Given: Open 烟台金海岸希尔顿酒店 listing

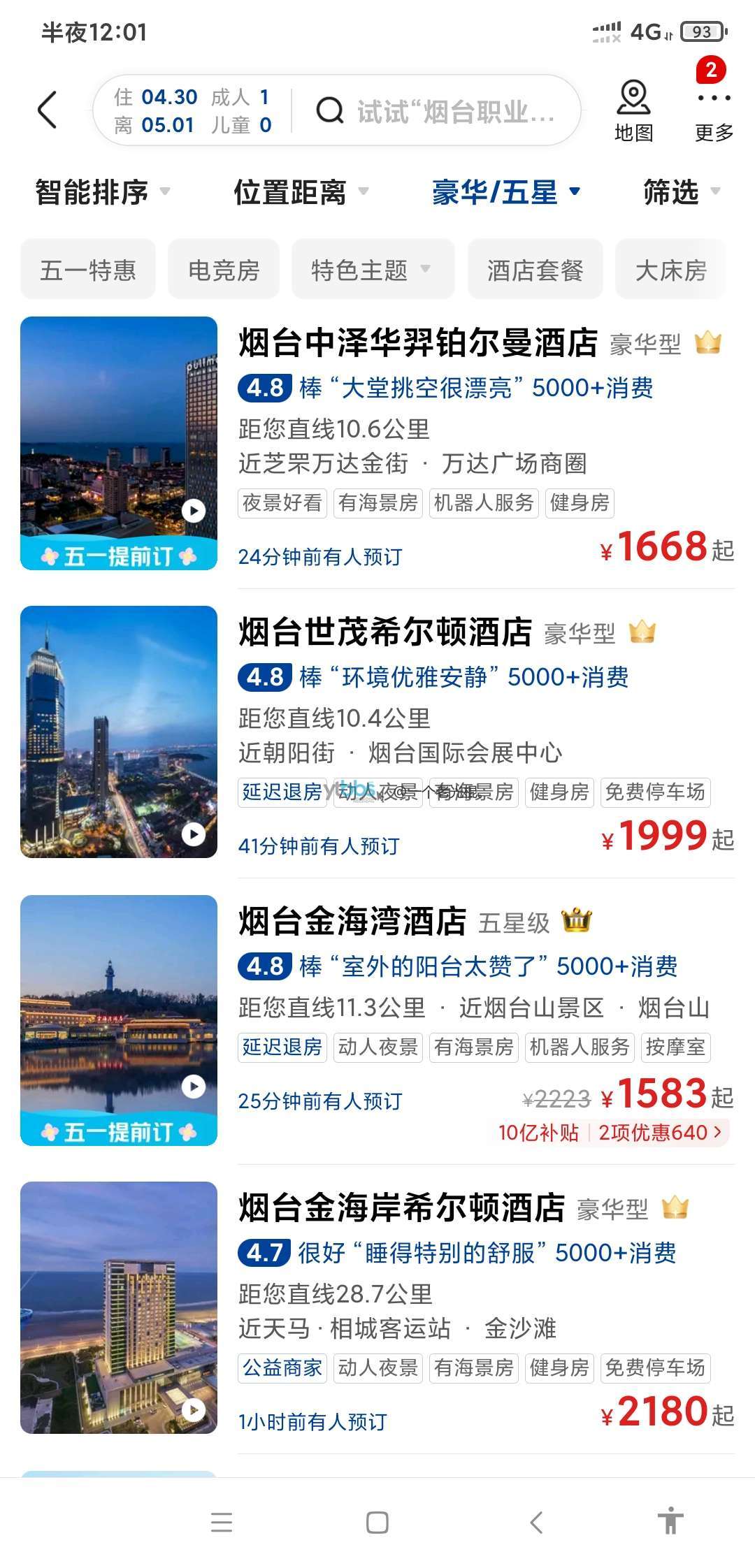Looking at the screenshot, I should 402,1208.
